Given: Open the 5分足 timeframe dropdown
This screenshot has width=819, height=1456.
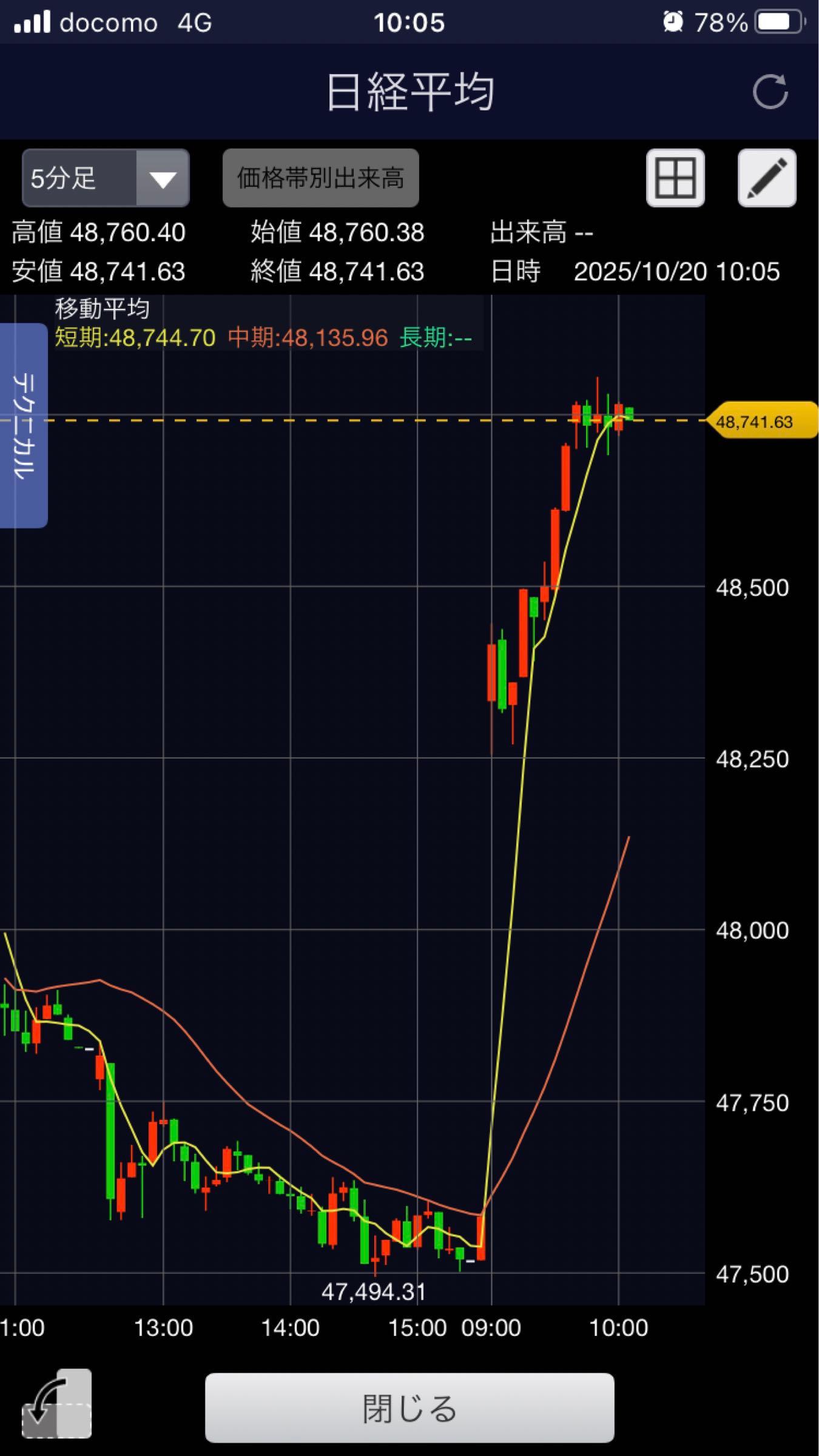Looking at the screenshot, I should [106, 178].
